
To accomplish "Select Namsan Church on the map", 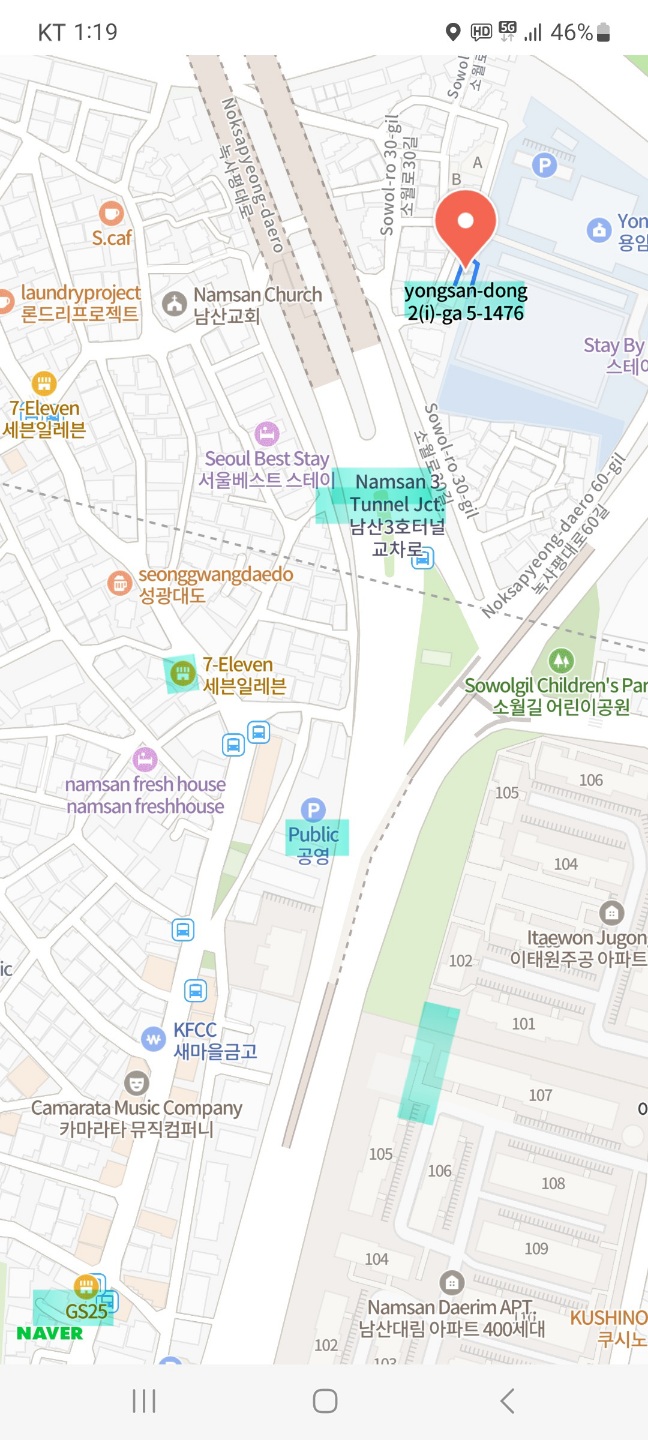I will pyautogui.click(x=175, y=303).
